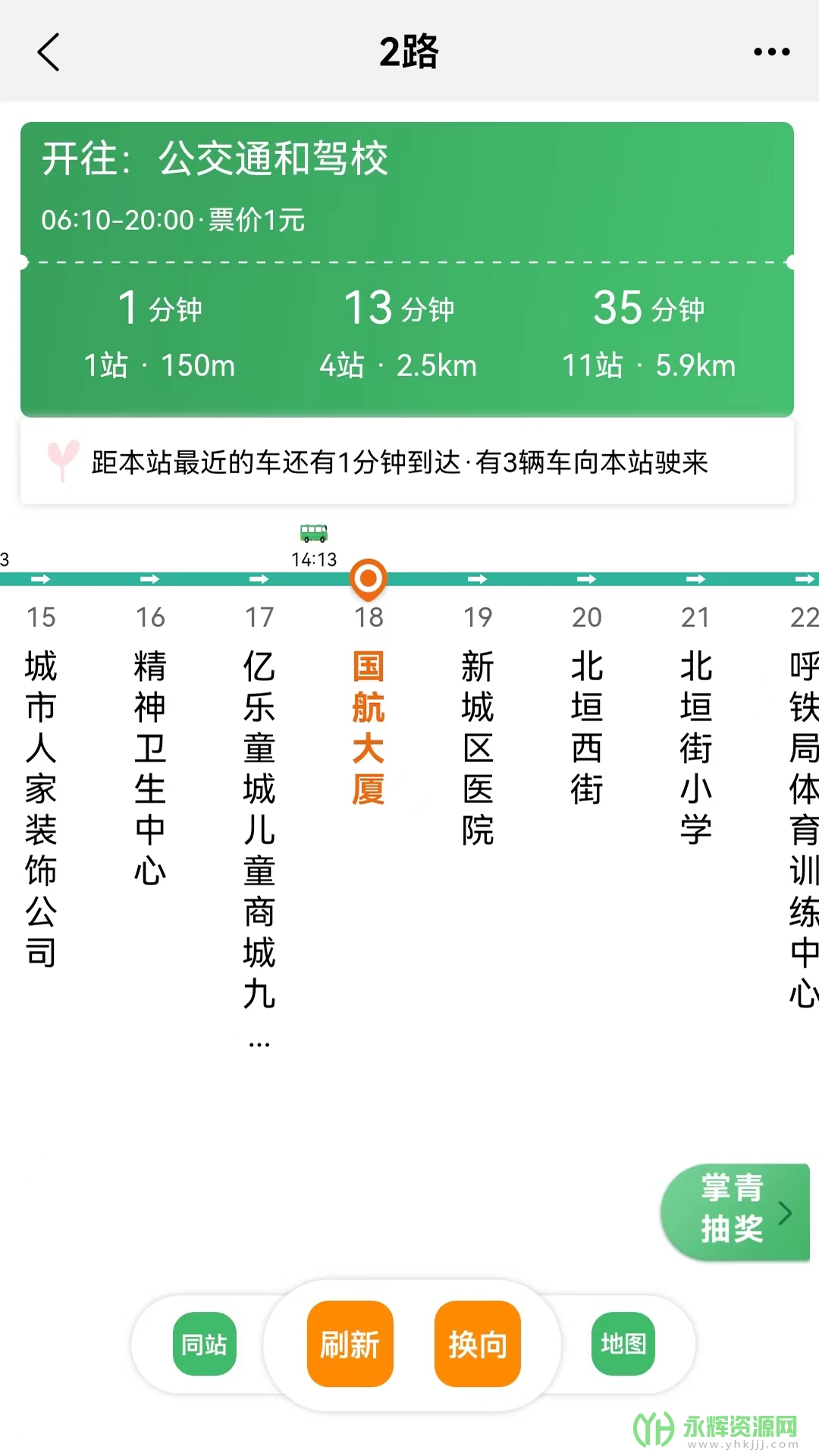Select stop 16 精神卫生中心
Screen dimensions: 819x1456
click(x=150, y=766)
